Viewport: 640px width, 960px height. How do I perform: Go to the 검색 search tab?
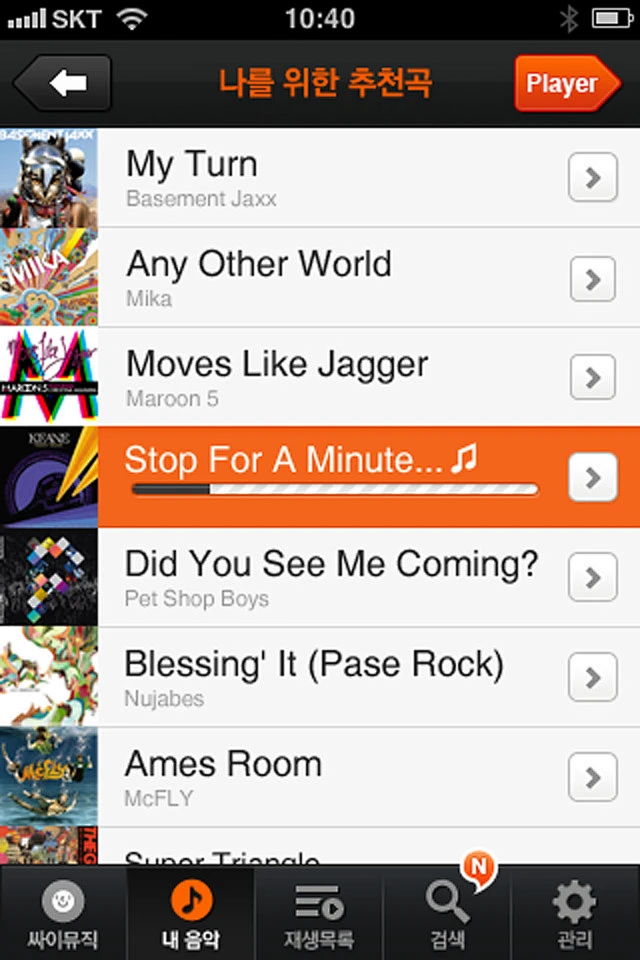[x=447, y=914]
